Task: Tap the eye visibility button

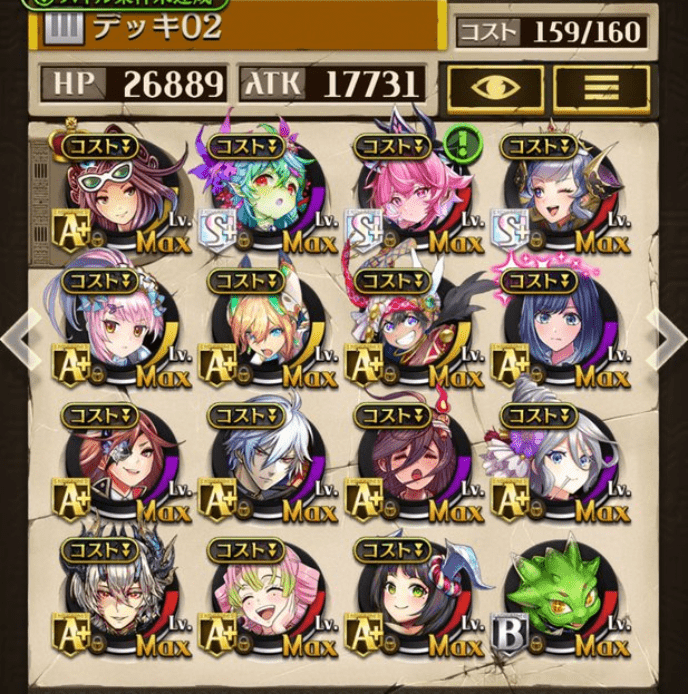Action: click(x=495, y=88)
